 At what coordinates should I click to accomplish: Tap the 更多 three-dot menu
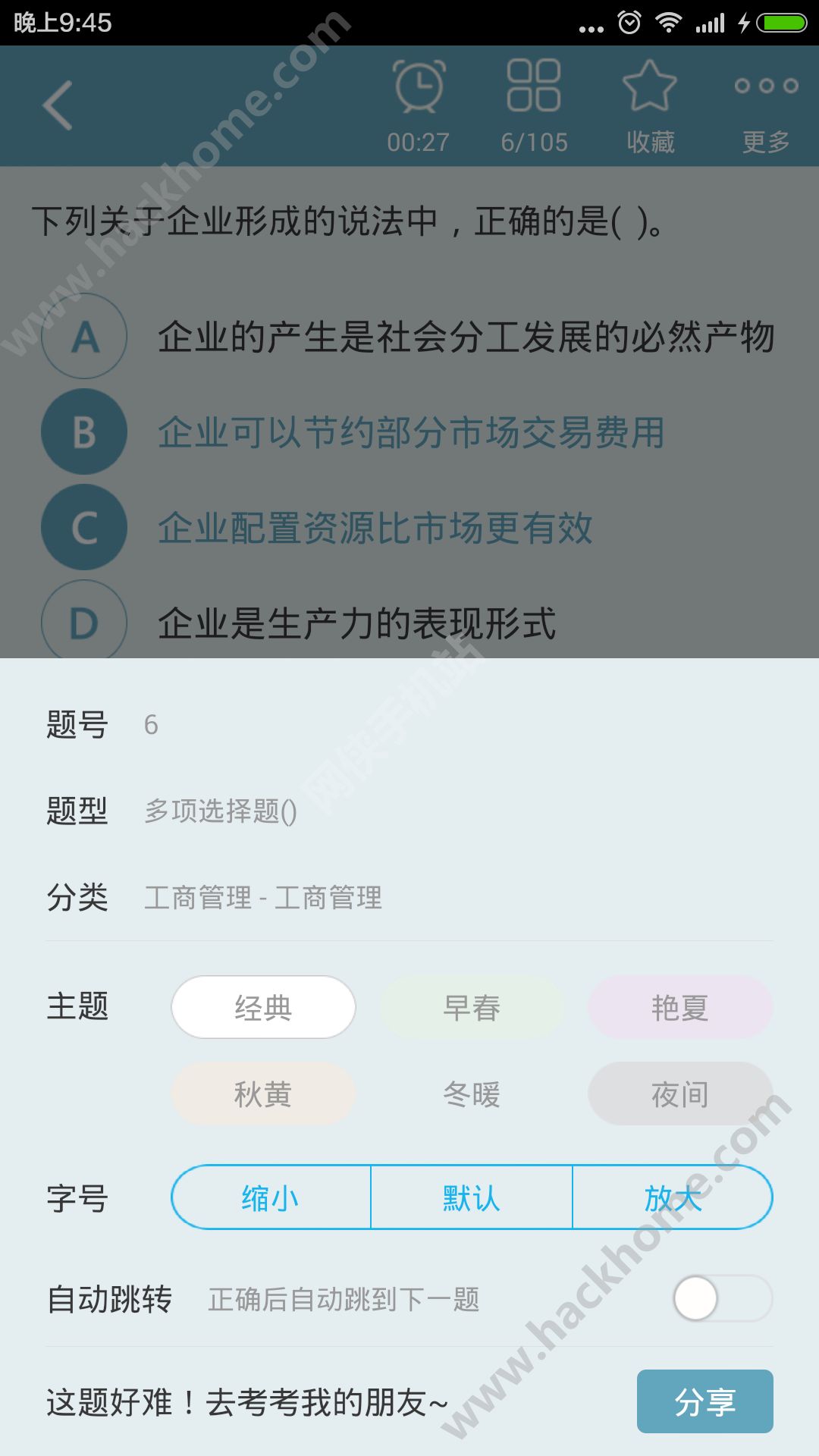[766, 88]
